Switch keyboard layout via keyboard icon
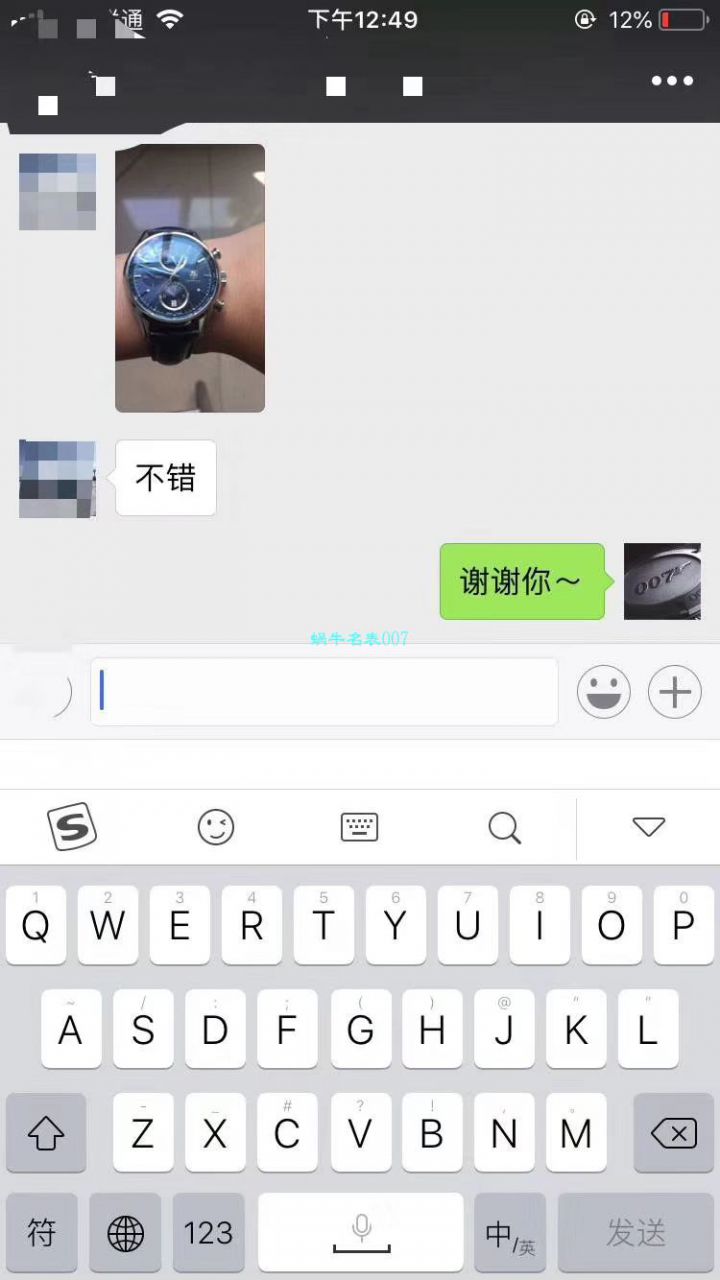720x1280 pixels. [x=359, y=827]
